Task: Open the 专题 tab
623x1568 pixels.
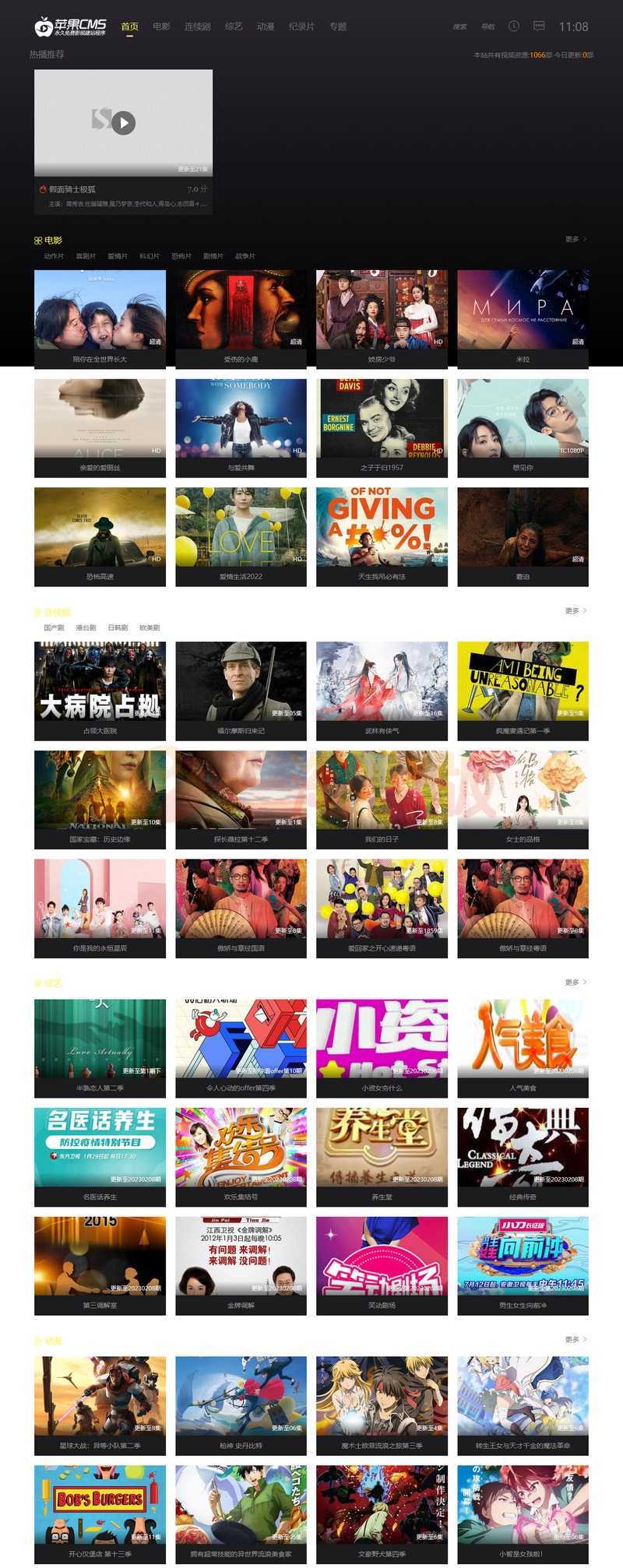Action: tap(338, 26)
